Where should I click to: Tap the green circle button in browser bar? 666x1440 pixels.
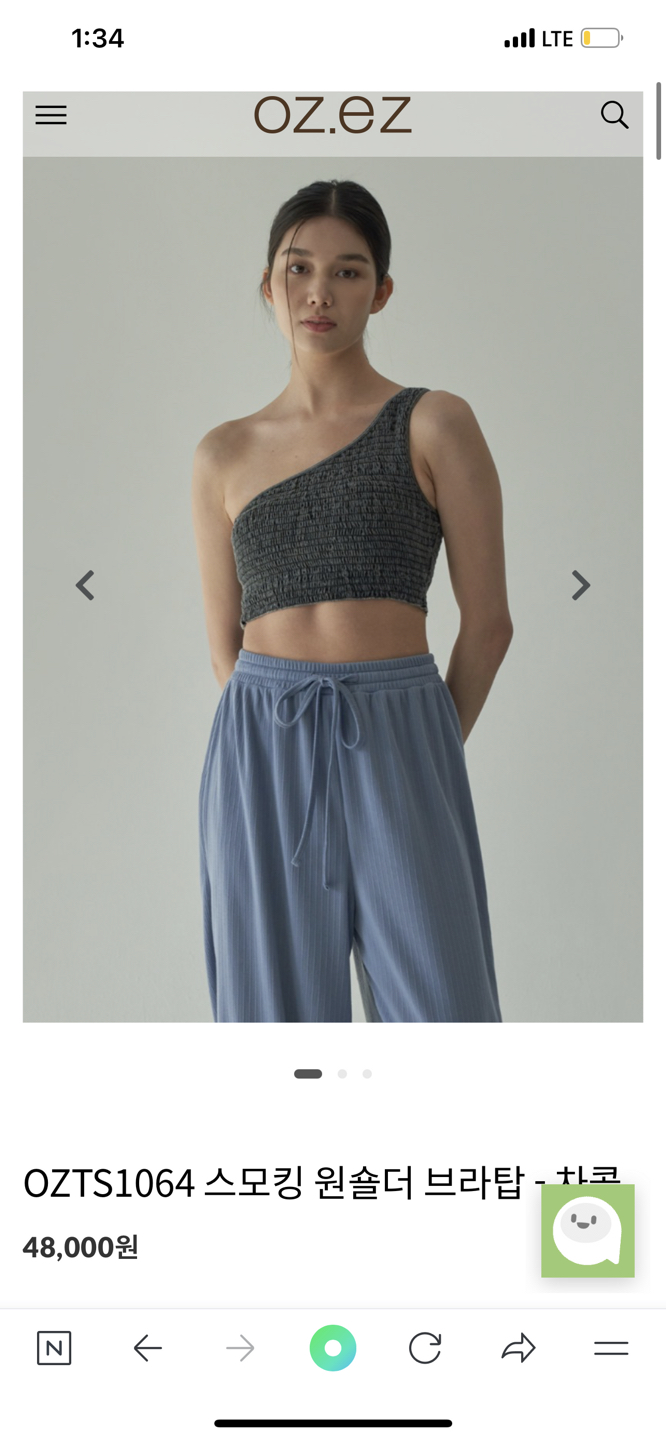point(333,1348)
